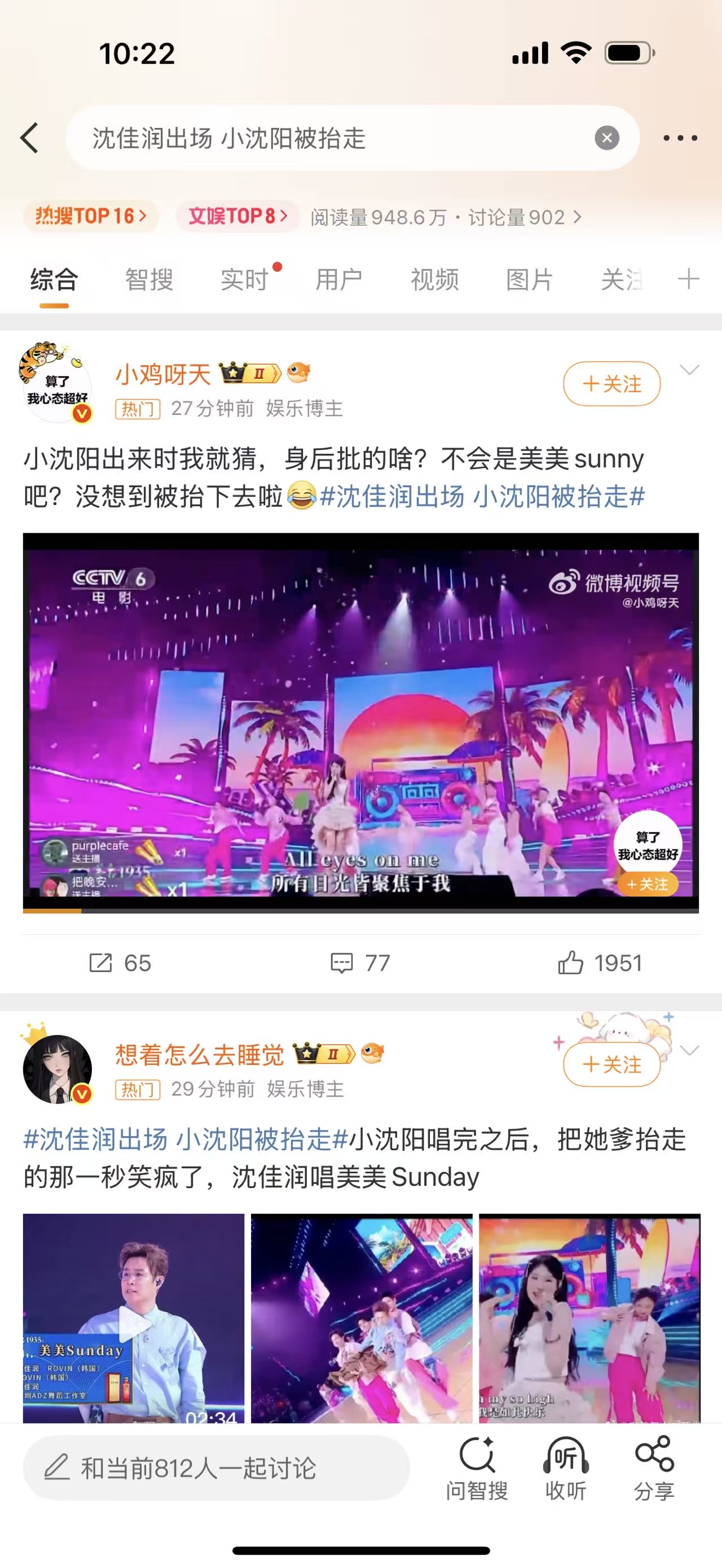Switch to the 用户 tab

click(x=339, y=280)
